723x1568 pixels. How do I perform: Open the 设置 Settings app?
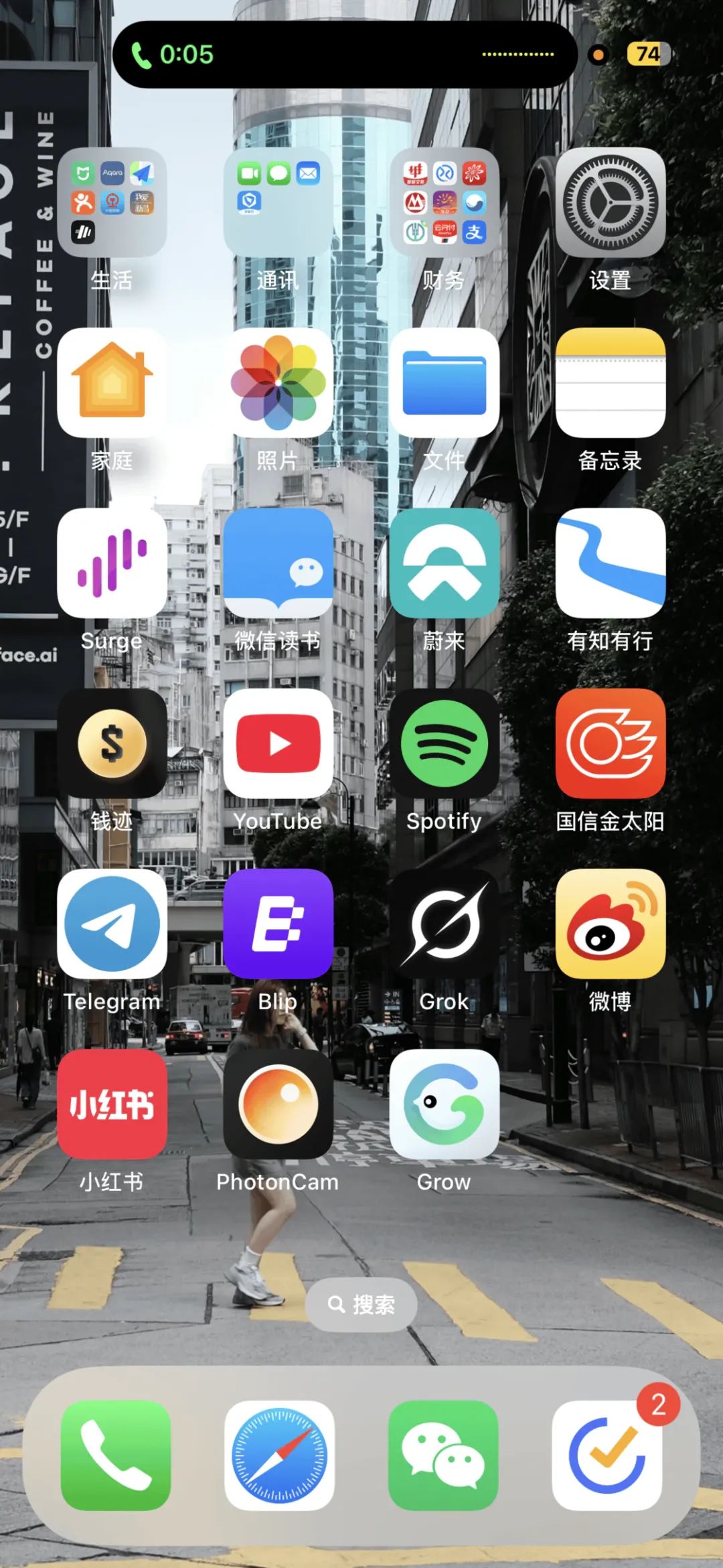(x=610, y=202)
